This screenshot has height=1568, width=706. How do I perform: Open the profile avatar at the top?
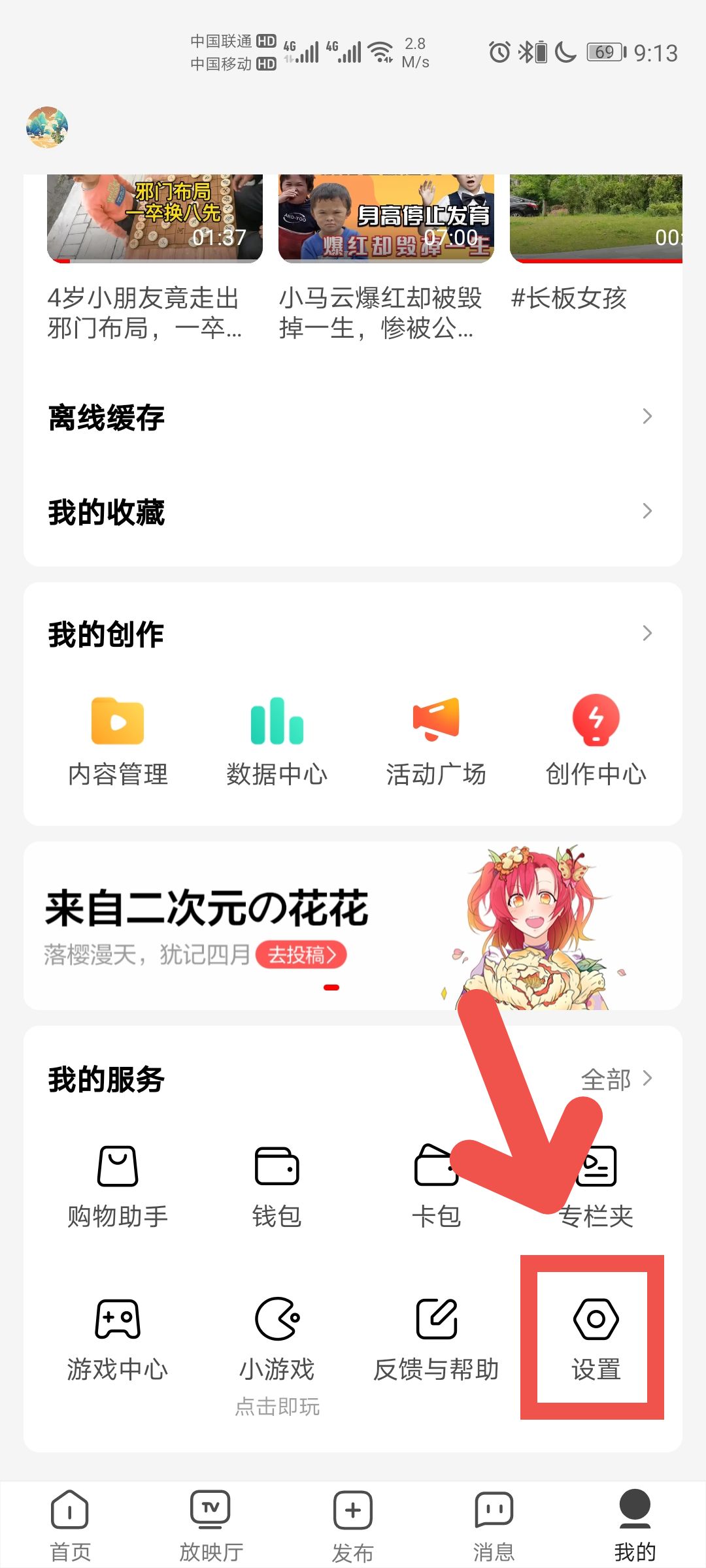pyautogui.click(x=47, y=127)
